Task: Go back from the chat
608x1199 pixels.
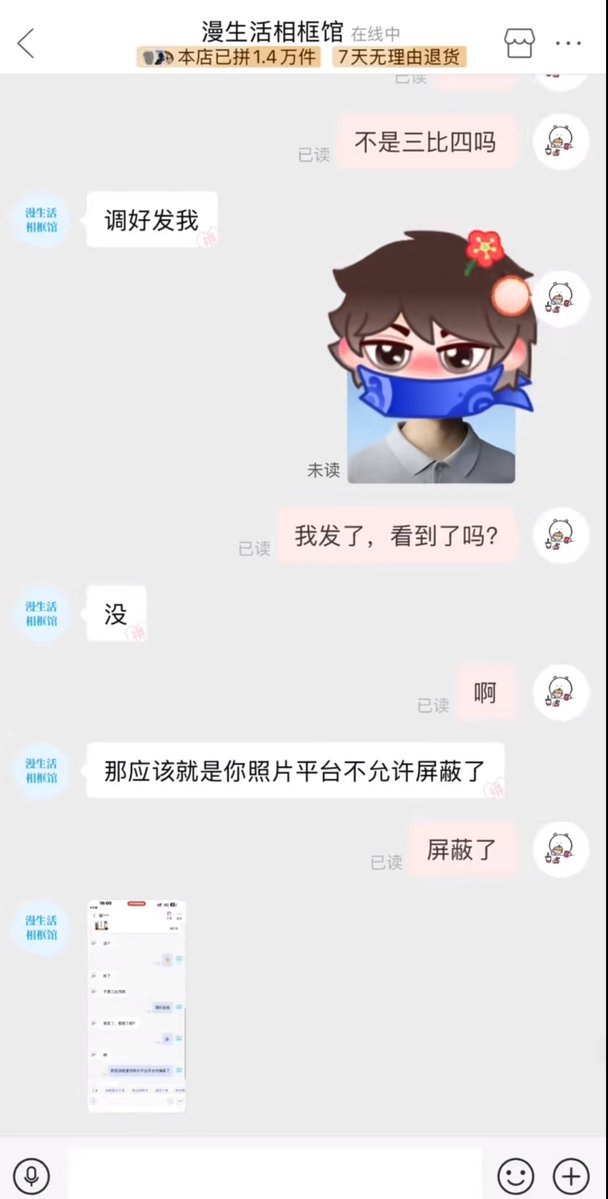Action: [x=26, y=43]
